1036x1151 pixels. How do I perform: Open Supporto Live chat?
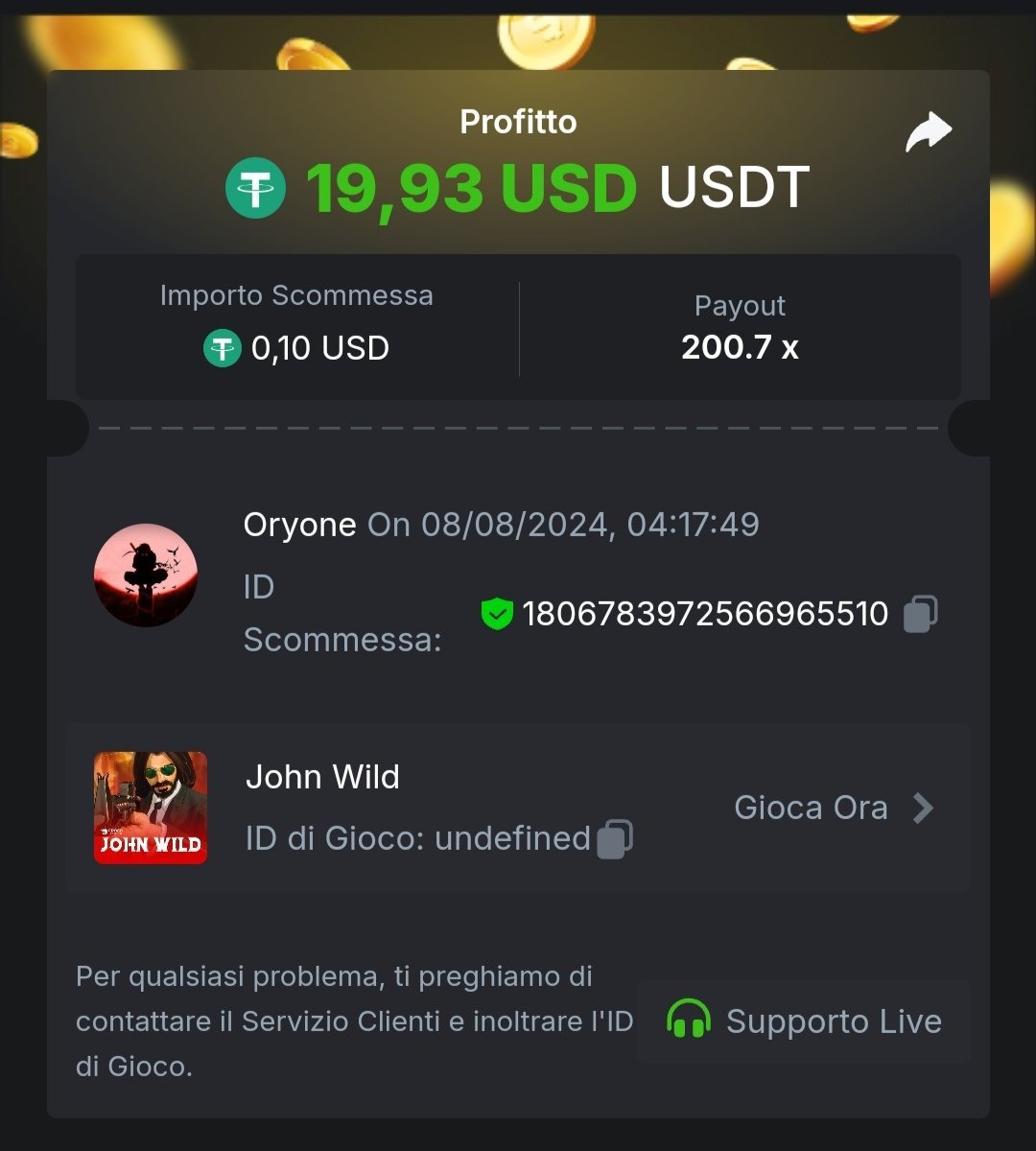pyautogui.click(x=804, y=1022)
